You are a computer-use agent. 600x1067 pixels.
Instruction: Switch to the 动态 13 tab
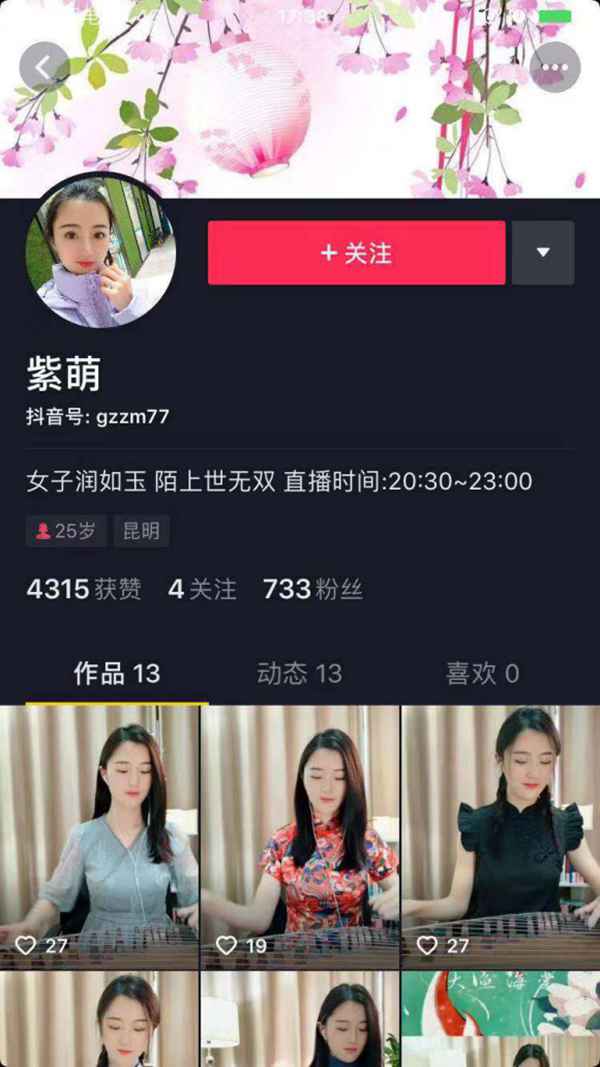coord(299,674)
